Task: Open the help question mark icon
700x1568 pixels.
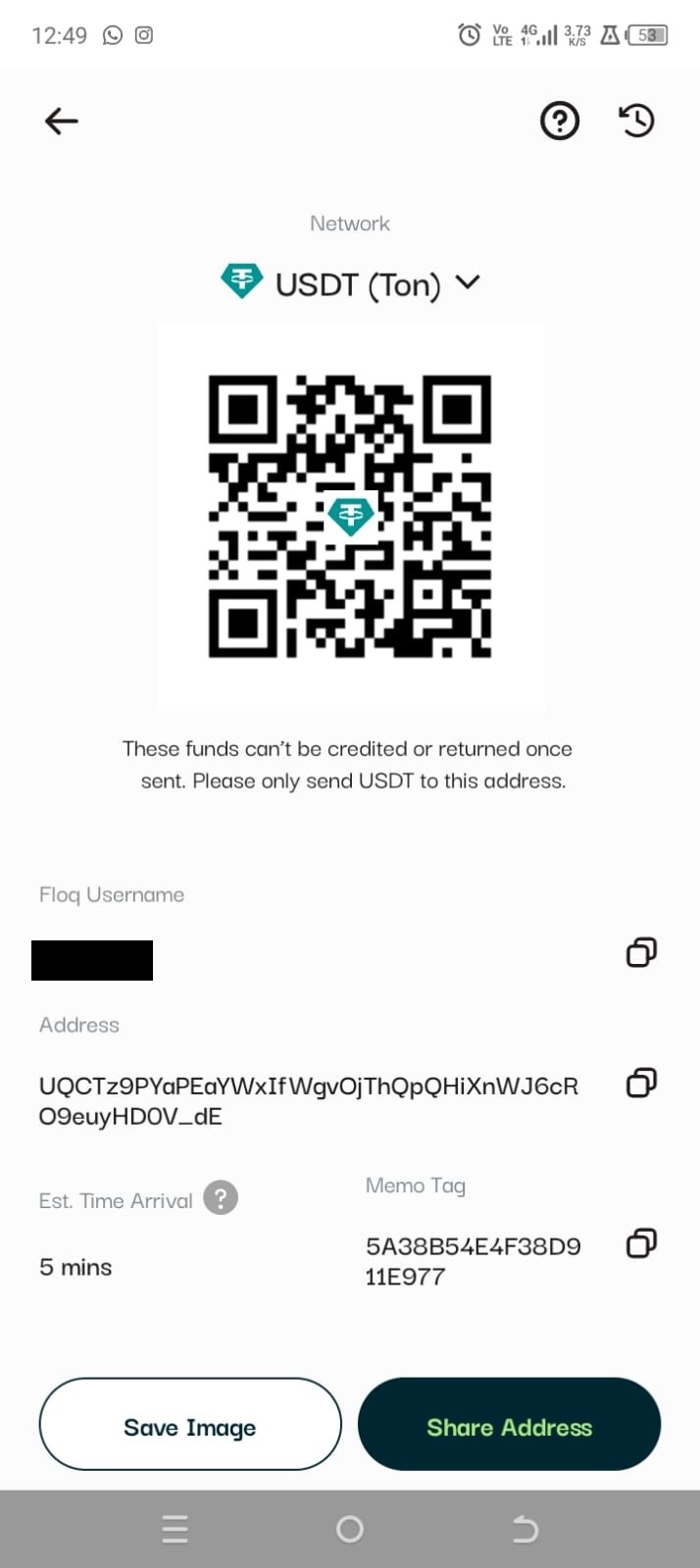Action: [560, 122]
